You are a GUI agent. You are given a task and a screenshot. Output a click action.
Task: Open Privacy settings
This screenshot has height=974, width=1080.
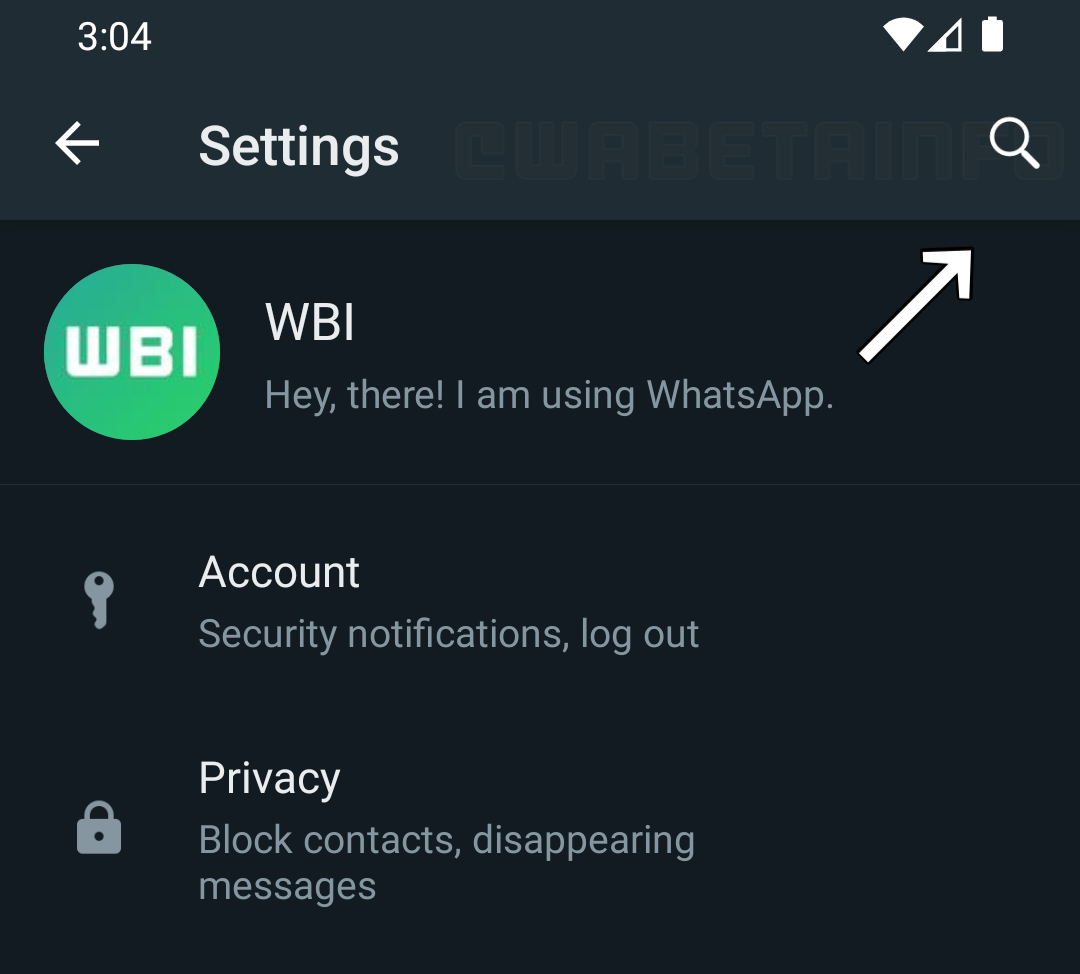tap(446, 830)
